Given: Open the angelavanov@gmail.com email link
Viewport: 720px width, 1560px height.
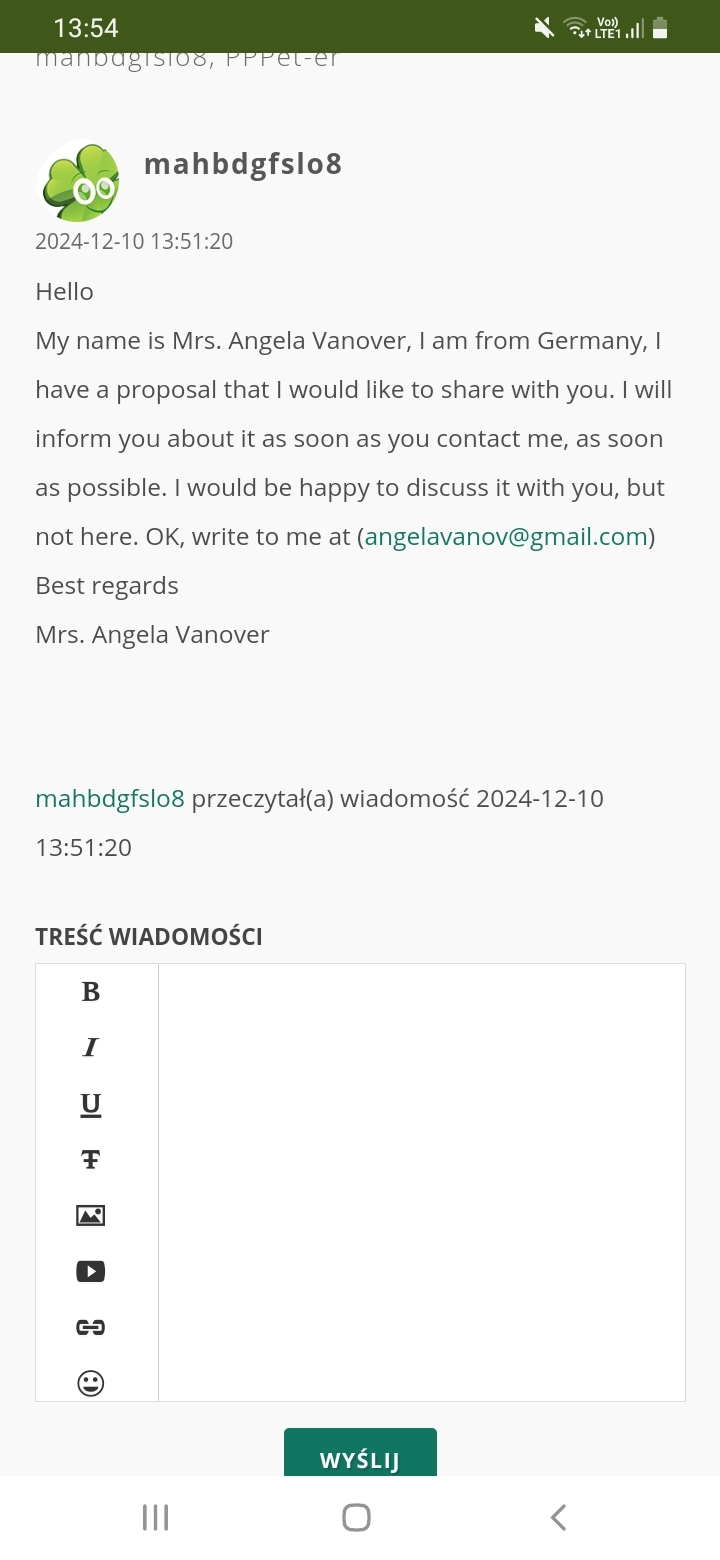Looking at the screenshot, I should tap(506, 537).
